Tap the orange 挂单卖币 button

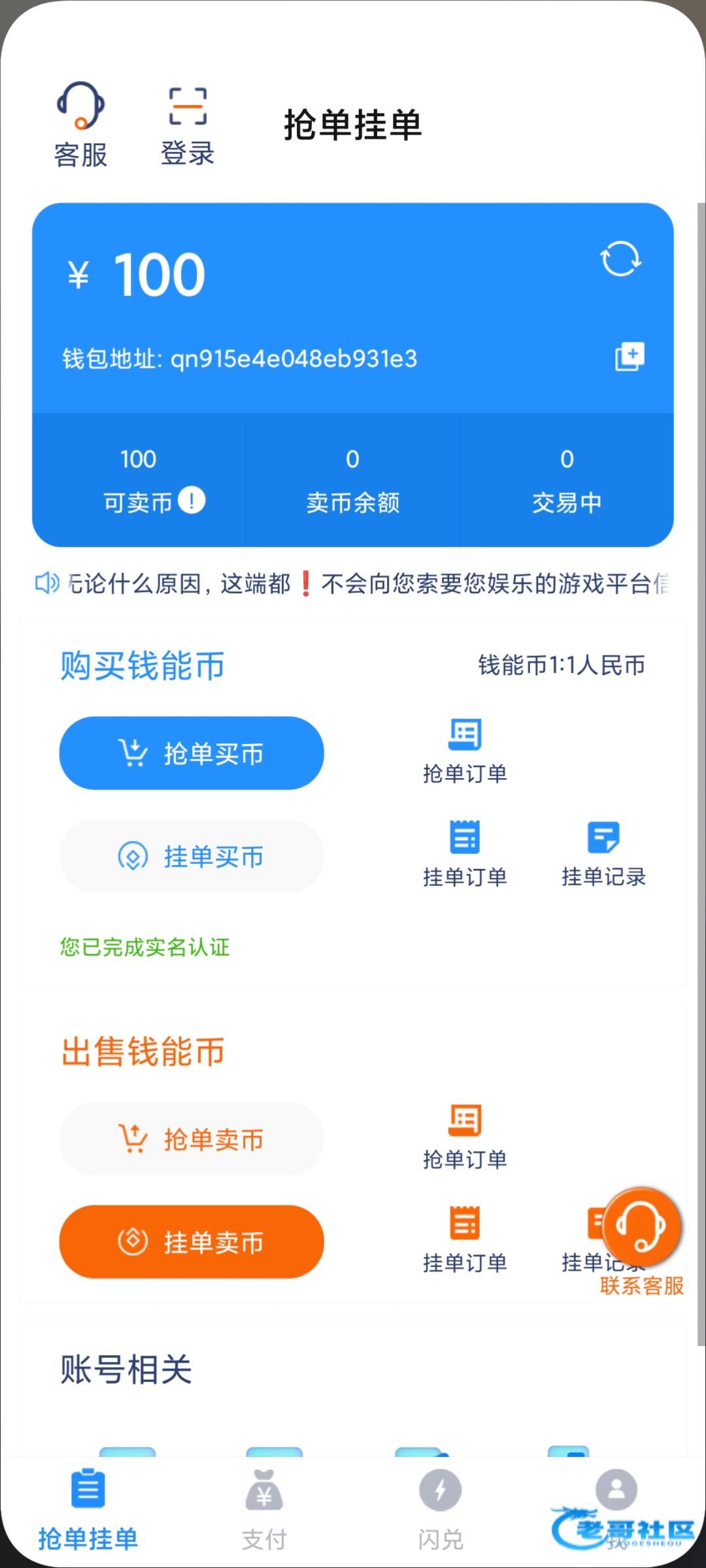pyautogui.click(x=192, y=1241)
